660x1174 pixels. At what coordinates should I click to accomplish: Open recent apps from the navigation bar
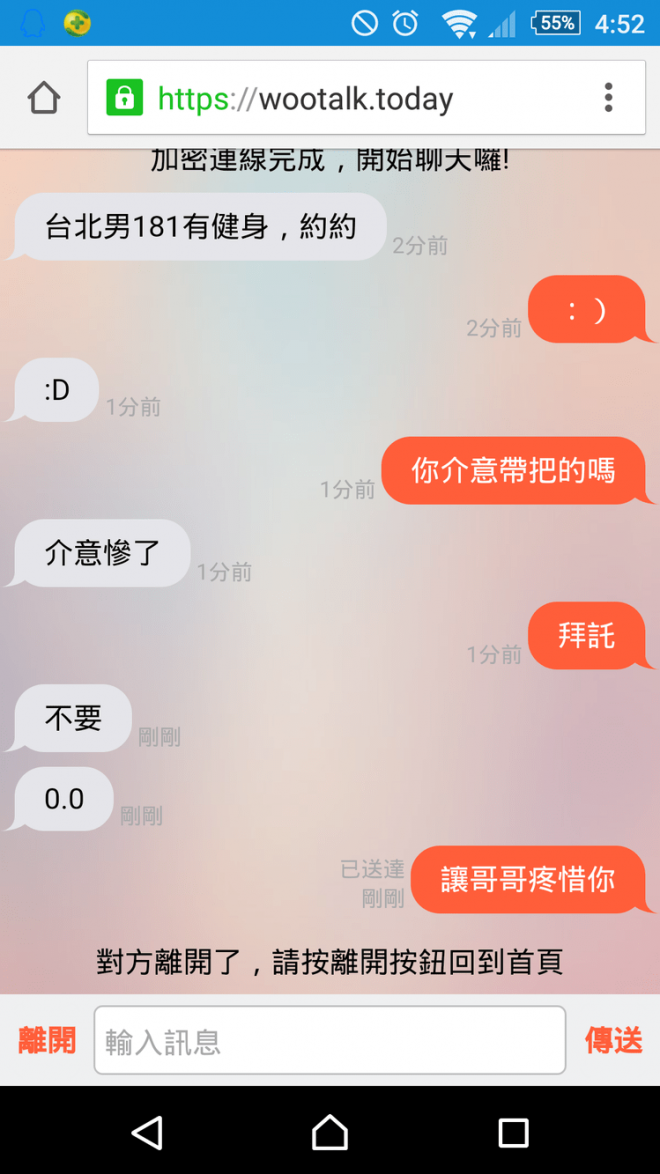click(x=513, y=1132)
